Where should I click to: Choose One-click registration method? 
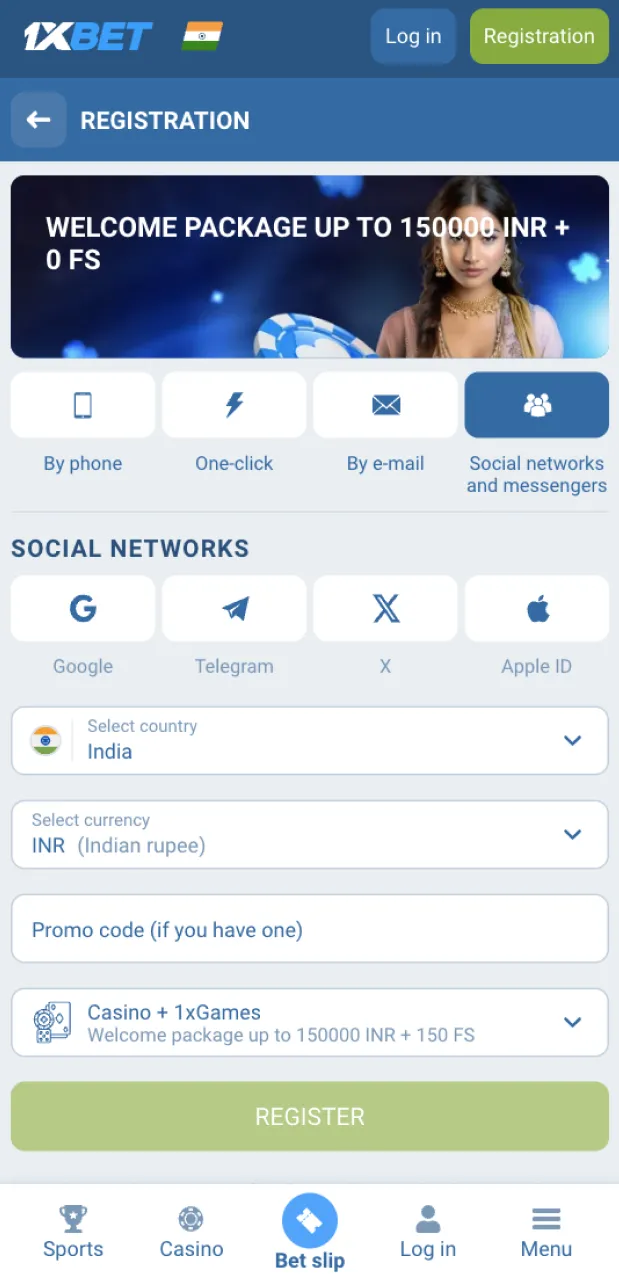pos(234,405)
